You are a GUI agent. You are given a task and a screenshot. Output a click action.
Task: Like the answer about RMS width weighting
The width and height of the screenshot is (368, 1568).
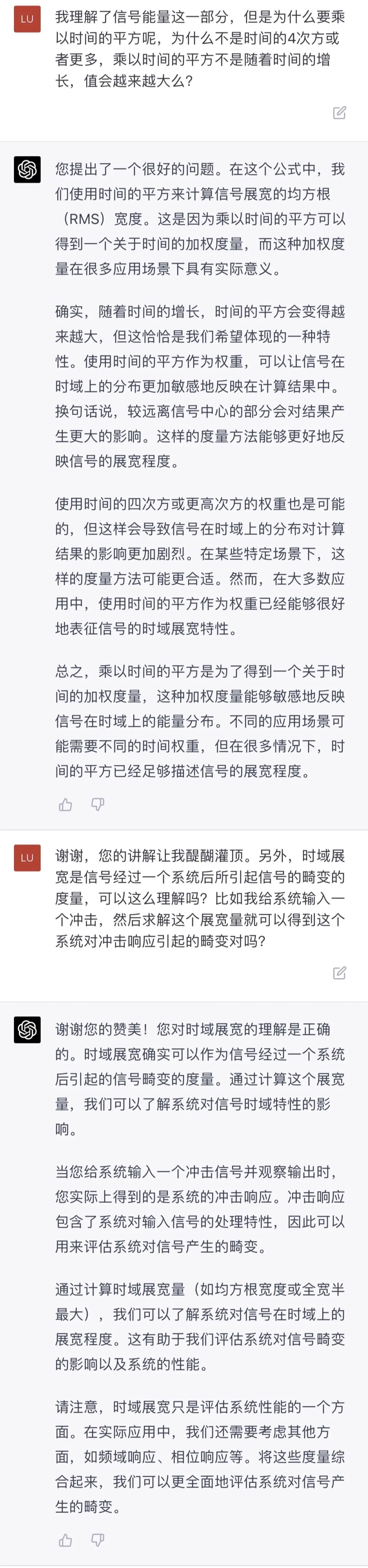(66, 805)
